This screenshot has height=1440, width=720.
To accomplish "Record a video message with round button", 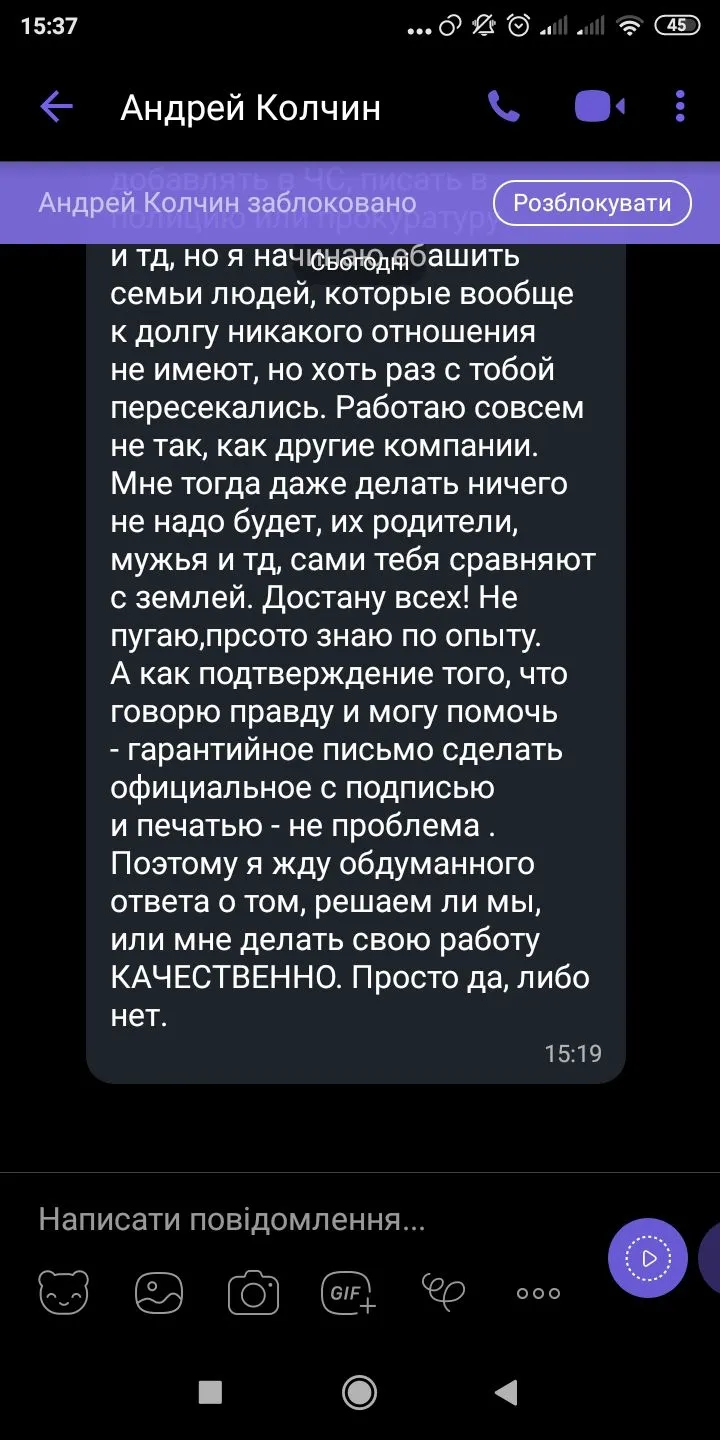I will [648, 1258].
